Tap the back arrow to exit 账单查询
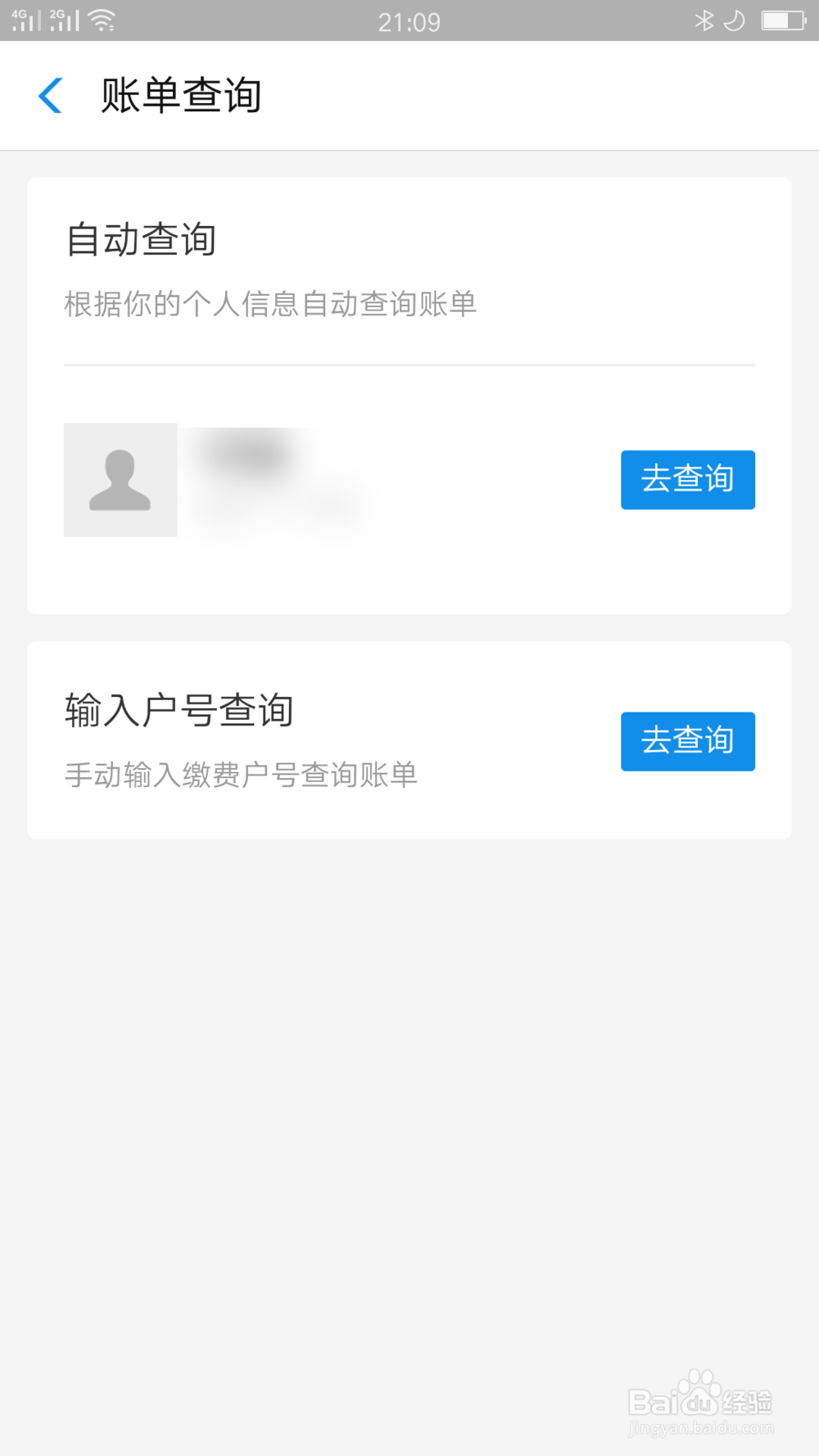The width and height of the screenshot is (819, 1456). pos(50,95)
